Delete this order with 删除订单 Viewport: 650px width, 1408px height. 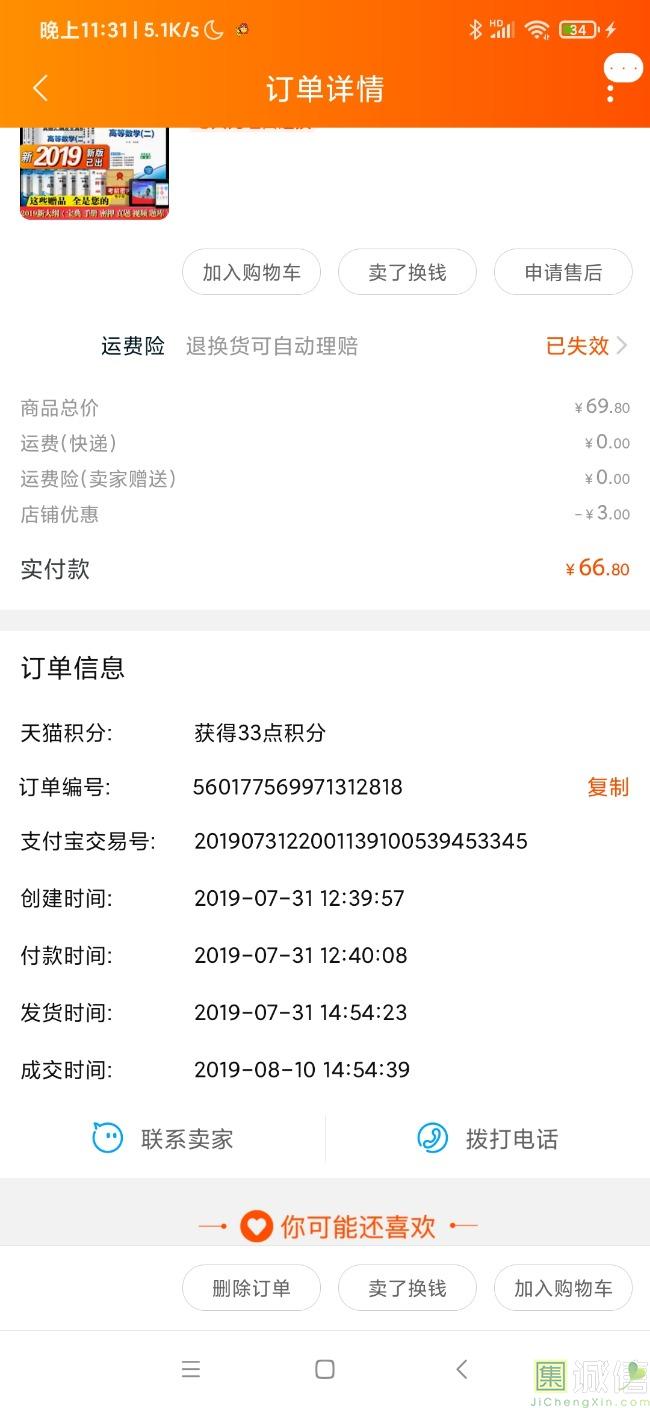251,1288
